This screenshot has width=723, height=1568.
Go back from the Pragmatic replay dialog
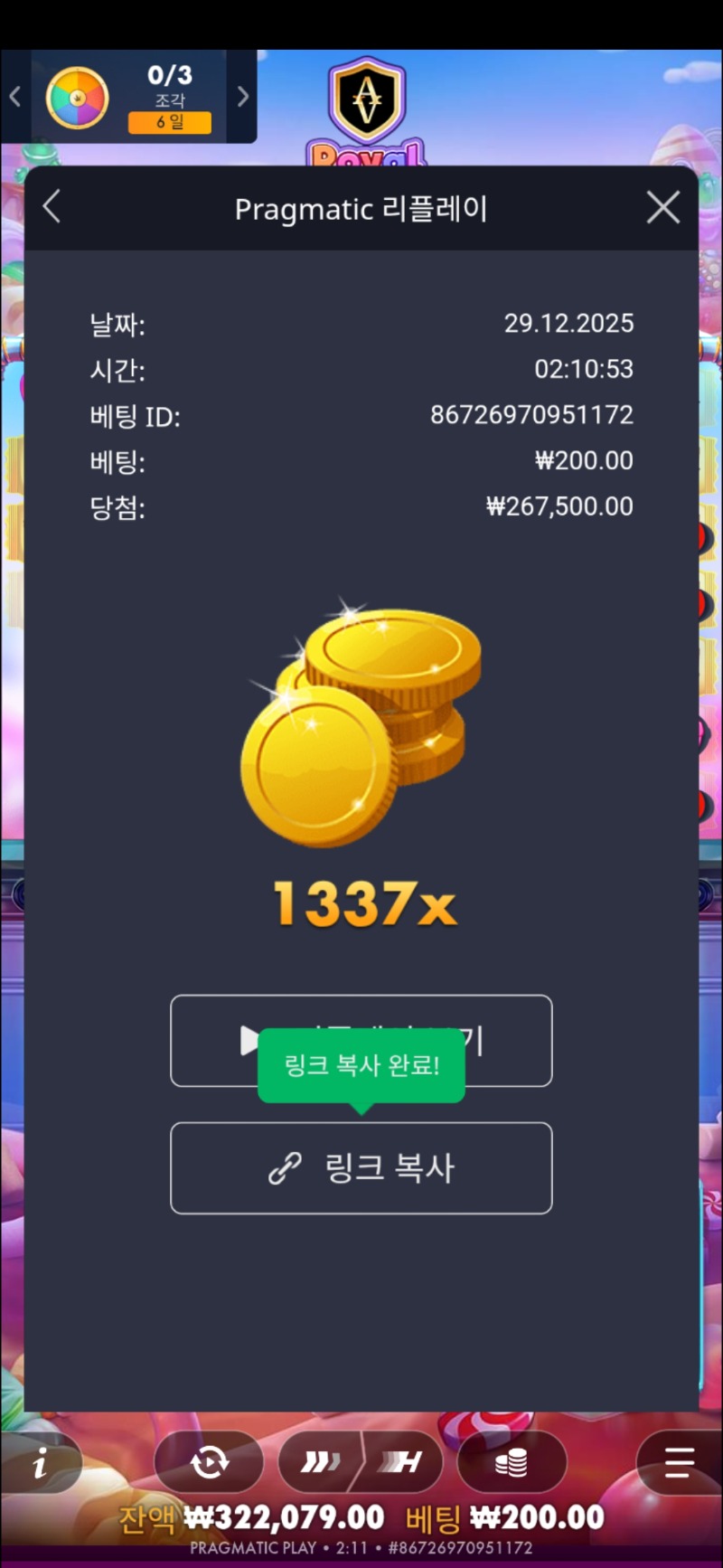[52, 207]
